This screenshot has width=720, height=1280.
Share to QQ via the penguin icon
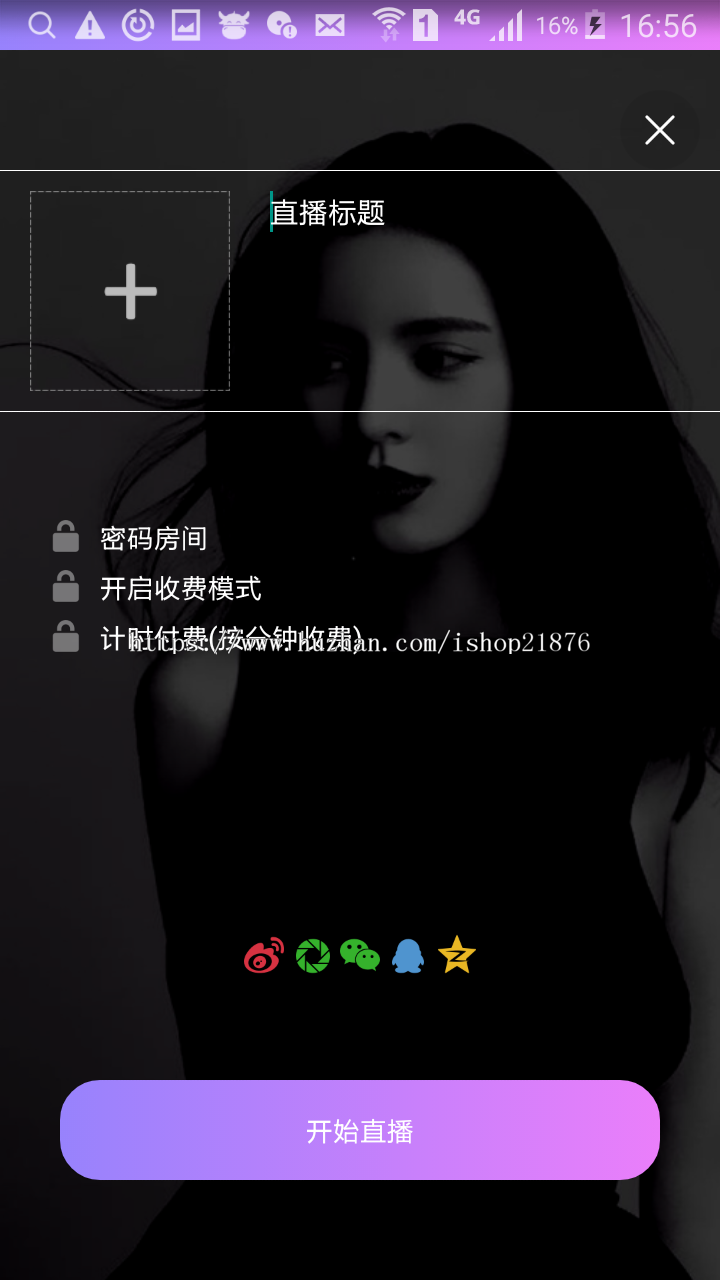408,956
